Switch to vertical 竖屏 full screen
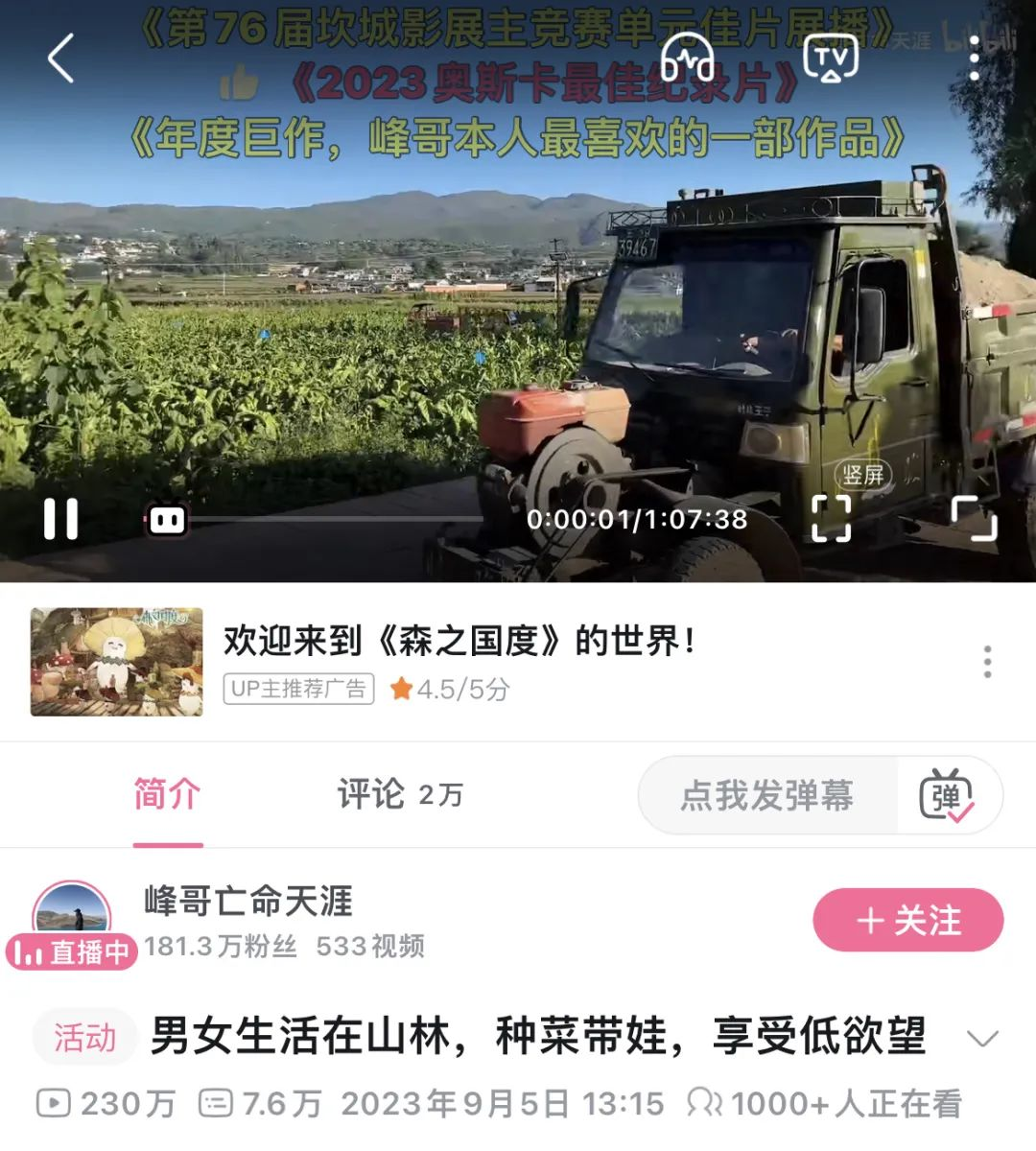The width and height of the screenshot is (1036, 1151). 832,518
